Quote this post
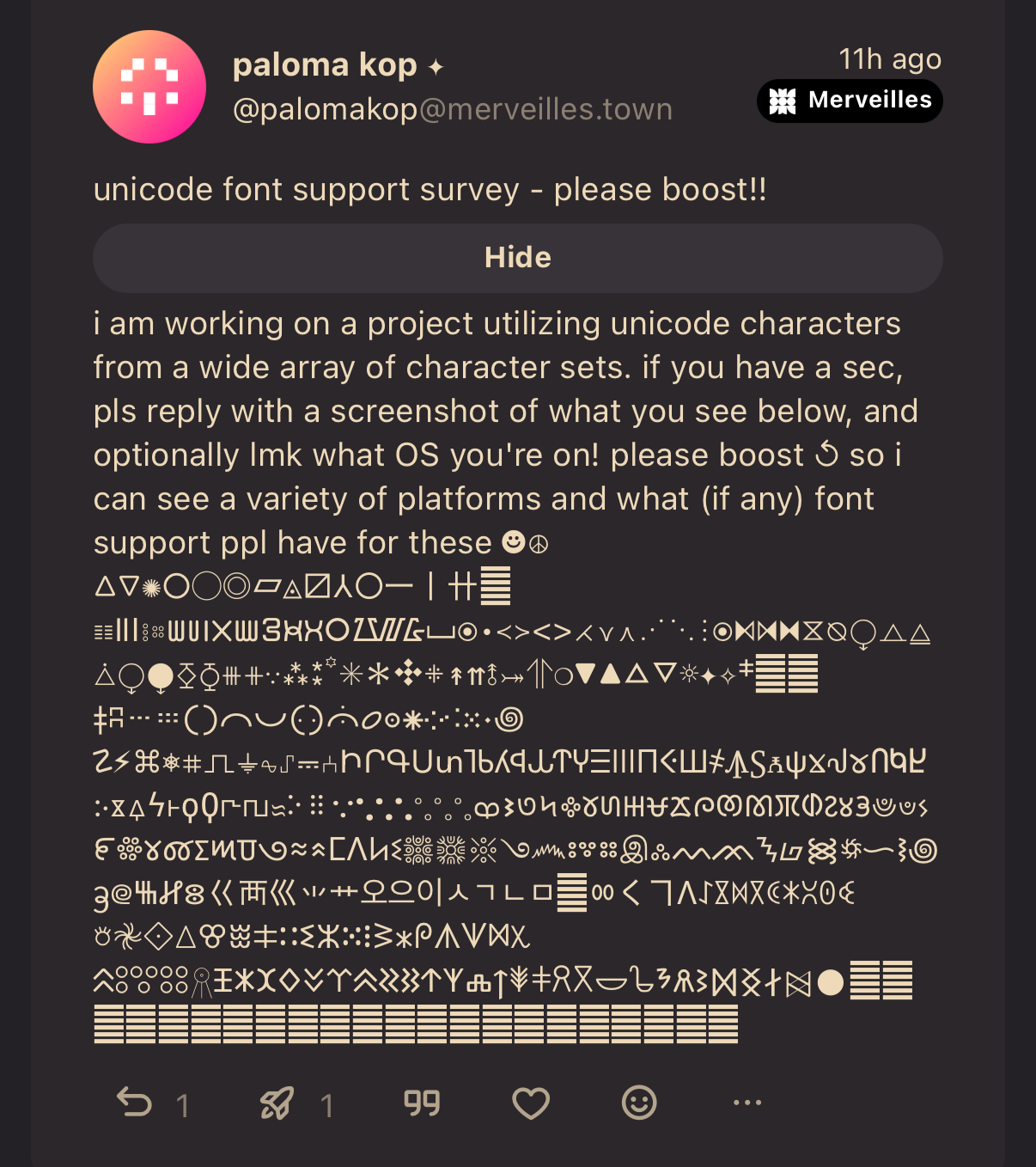 coord(422,1103)
